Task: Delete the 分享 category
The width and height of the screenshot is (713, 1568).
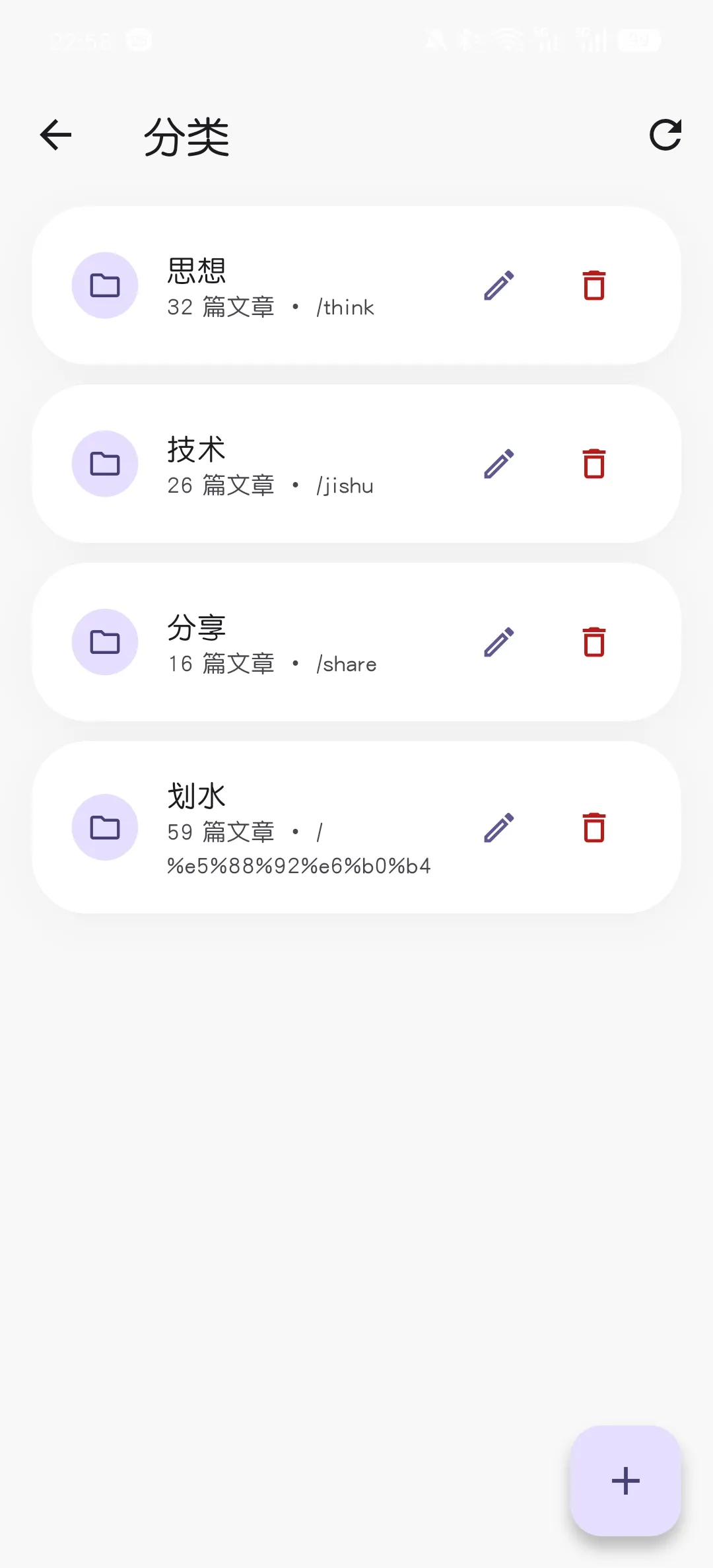Action: pos(593,642)
